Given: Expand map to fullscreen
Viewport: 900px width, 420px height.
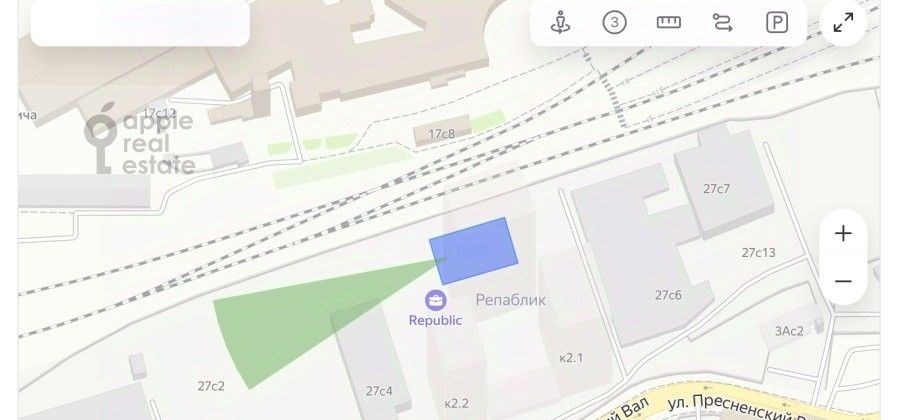Looking at the screenshot, I should [x=843, y=23].
